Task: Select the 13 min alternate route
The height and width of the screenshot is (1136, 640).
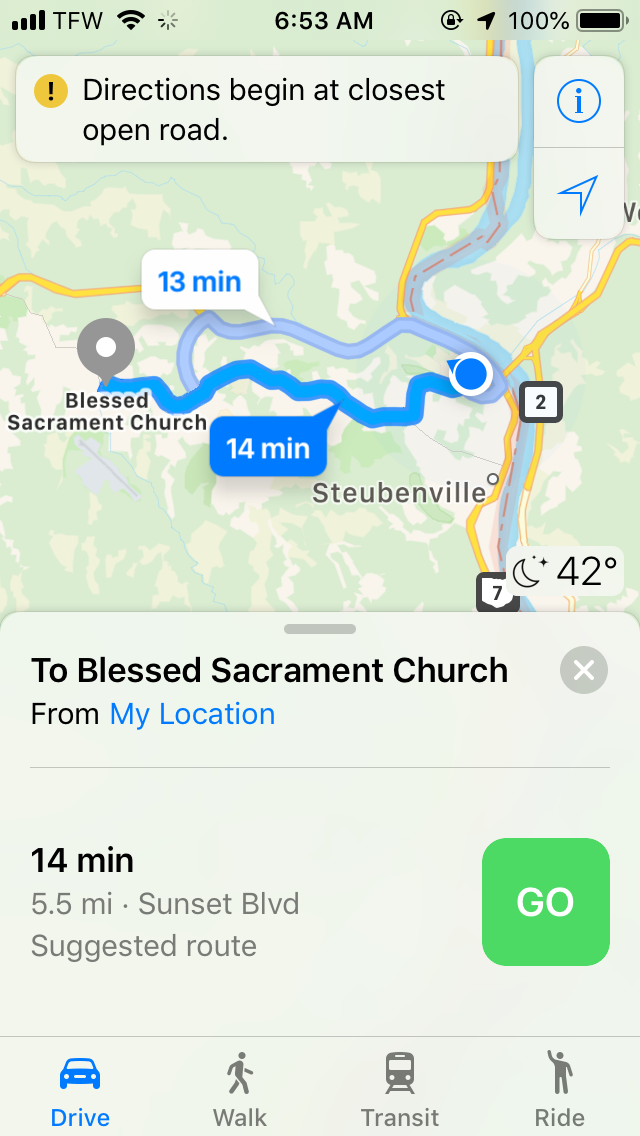Action: point(200,281)
